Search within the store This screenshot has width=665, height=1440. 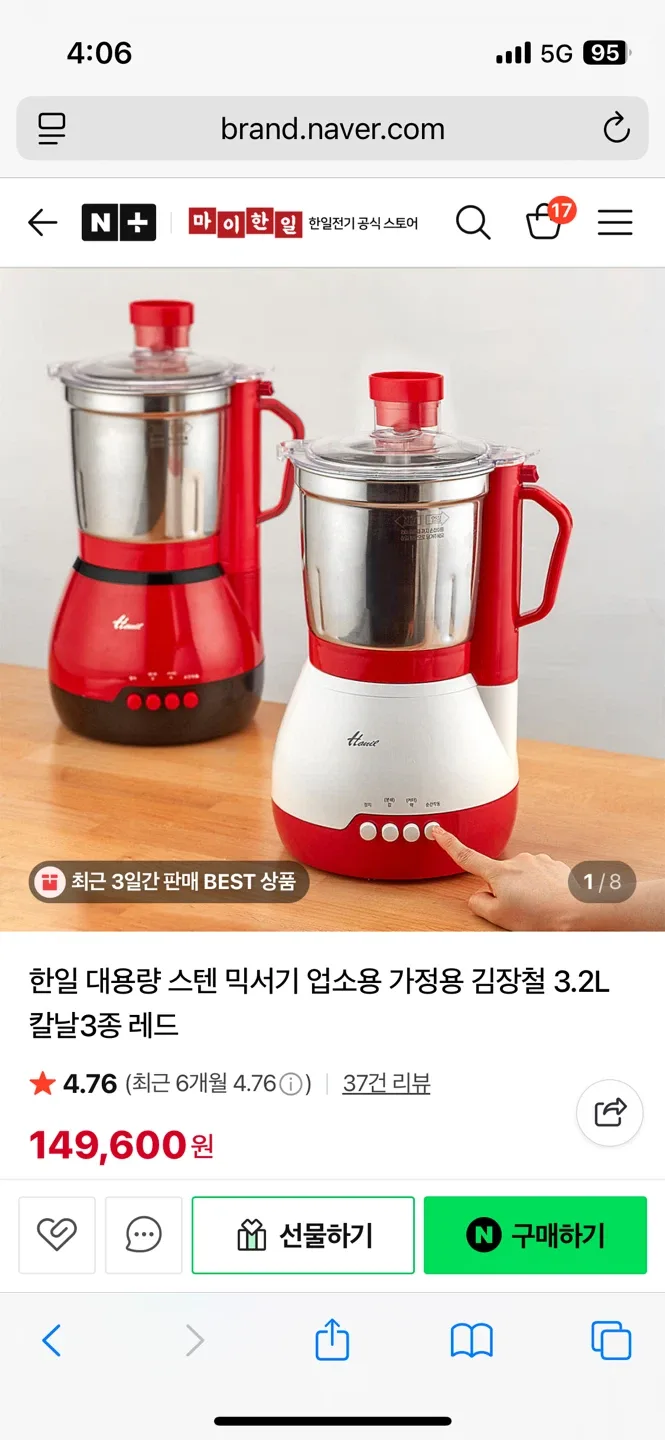473,222
